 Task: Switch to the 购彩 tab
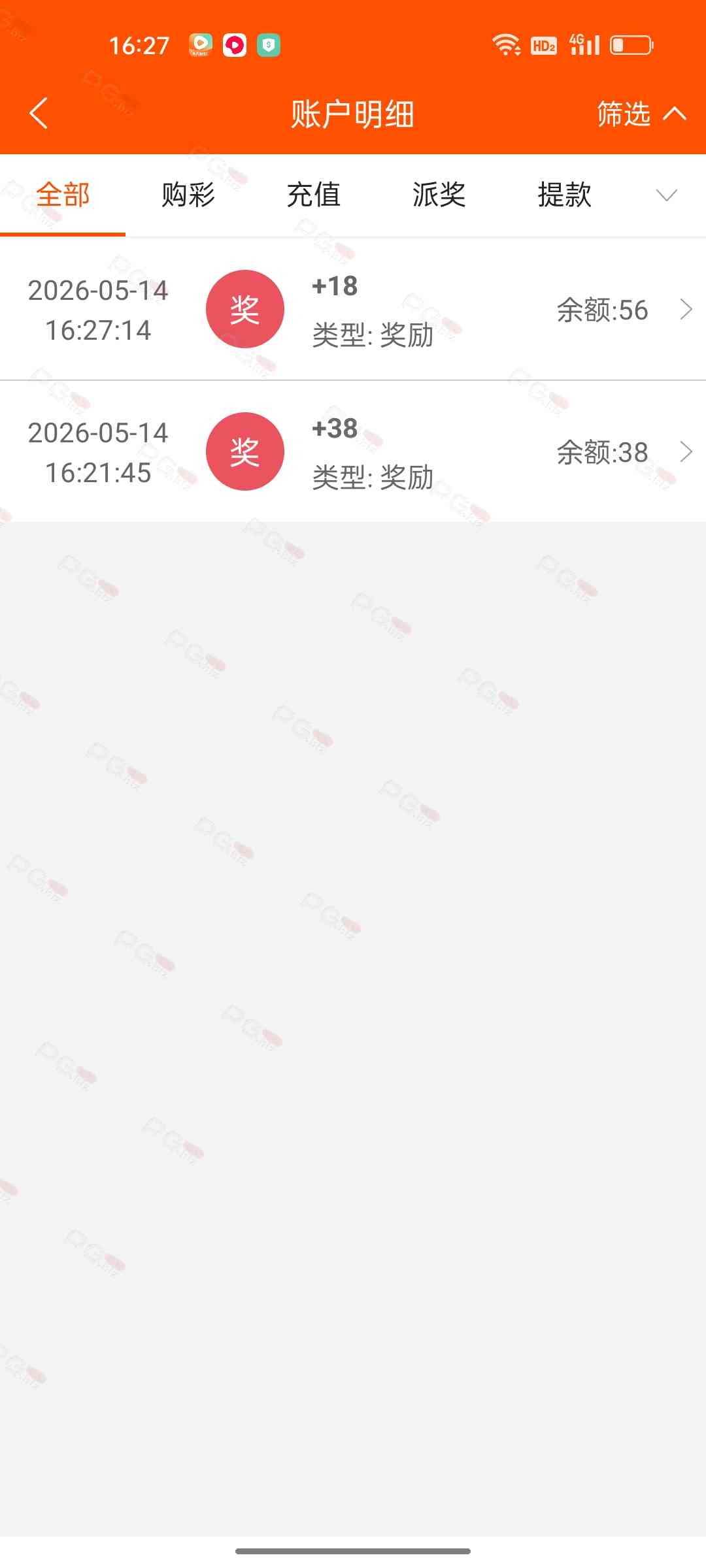point(188,195)
